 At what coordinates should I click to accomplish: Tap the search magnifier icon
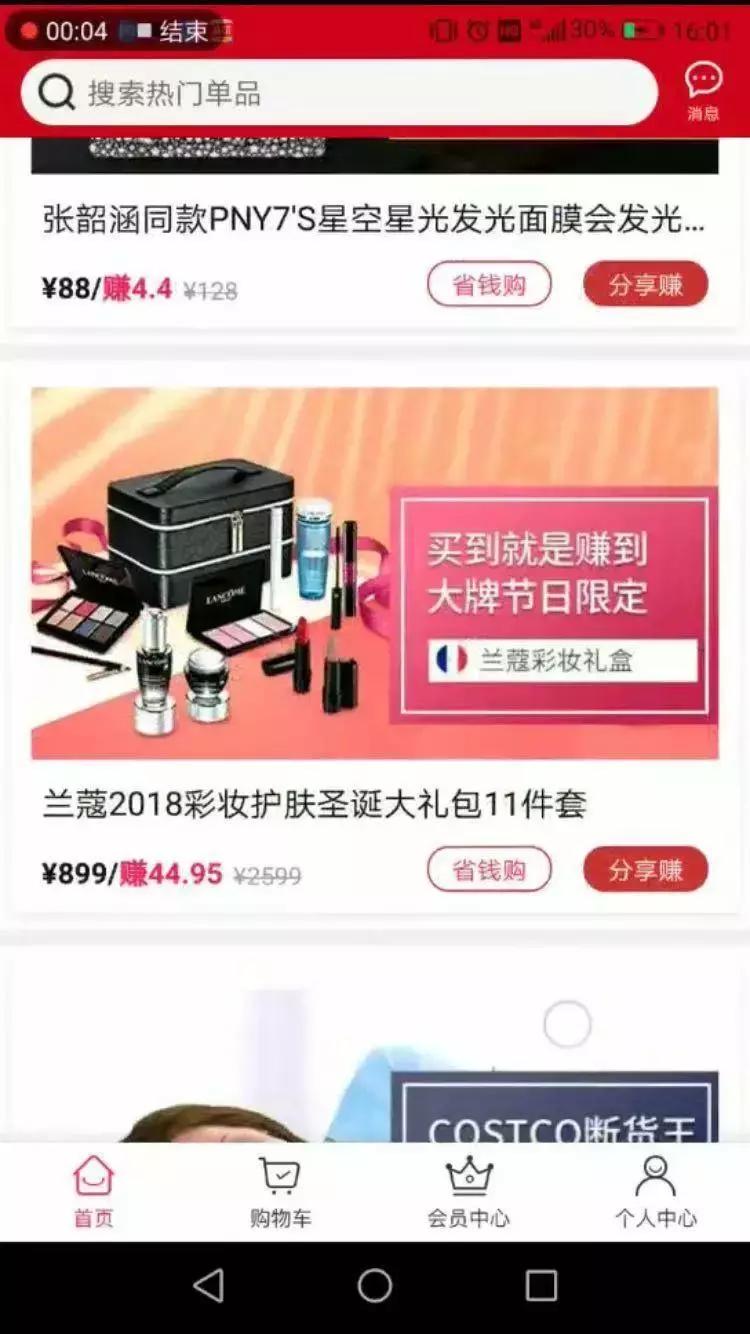[56, 91]
